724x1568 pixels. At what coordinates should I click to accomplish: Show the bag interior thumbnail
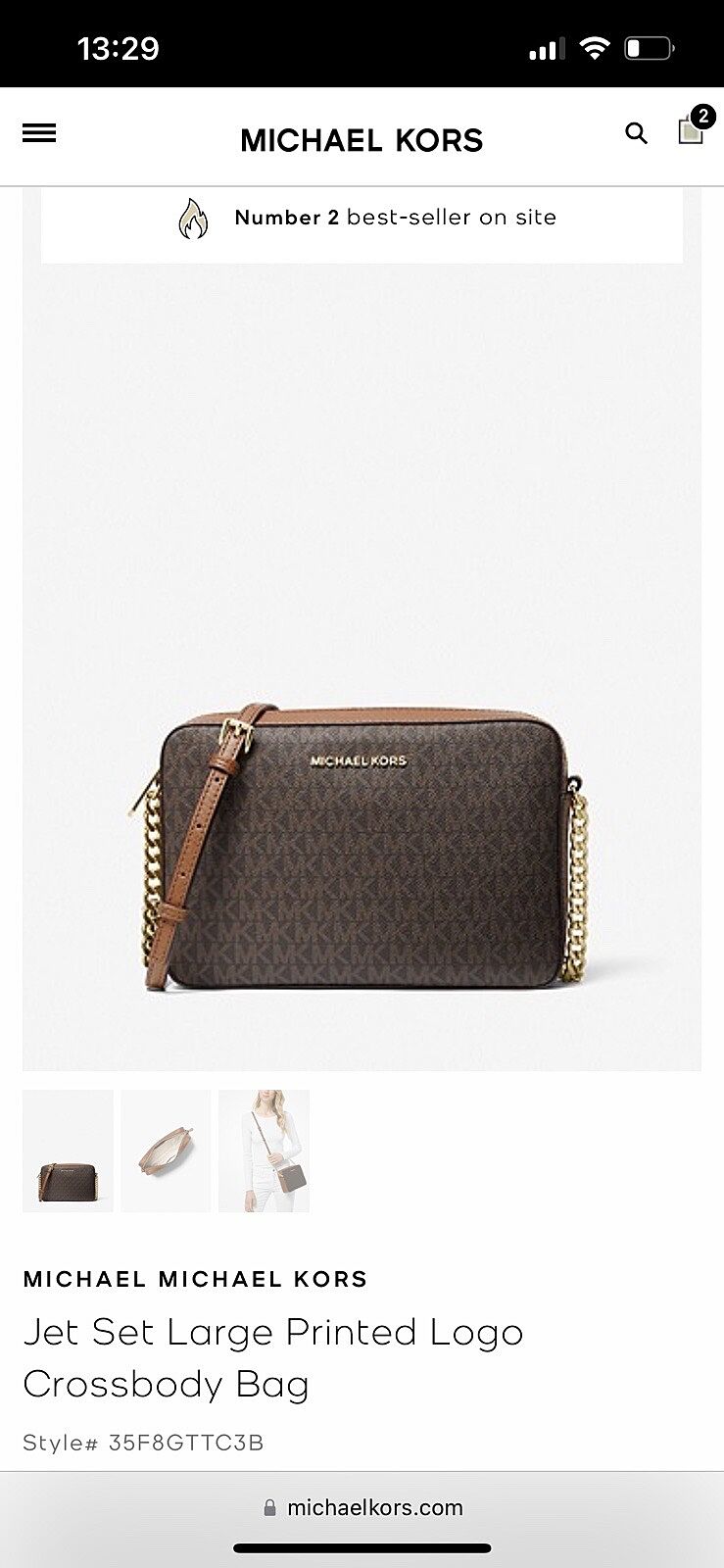click(x=166, y=1151)
